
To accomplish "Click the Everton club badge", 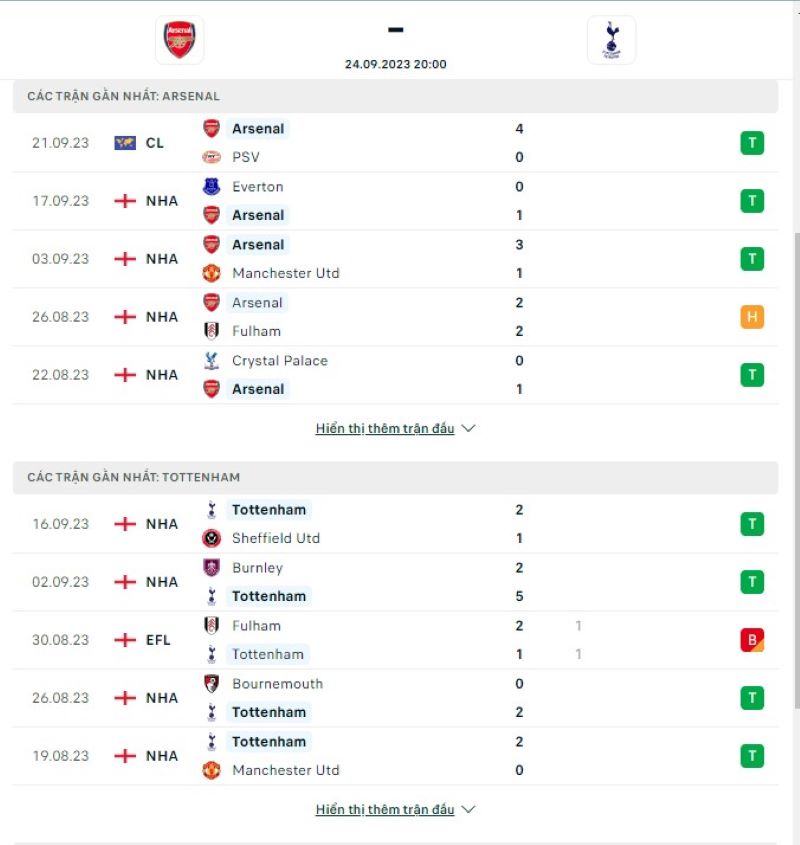I will pos(210,187).
